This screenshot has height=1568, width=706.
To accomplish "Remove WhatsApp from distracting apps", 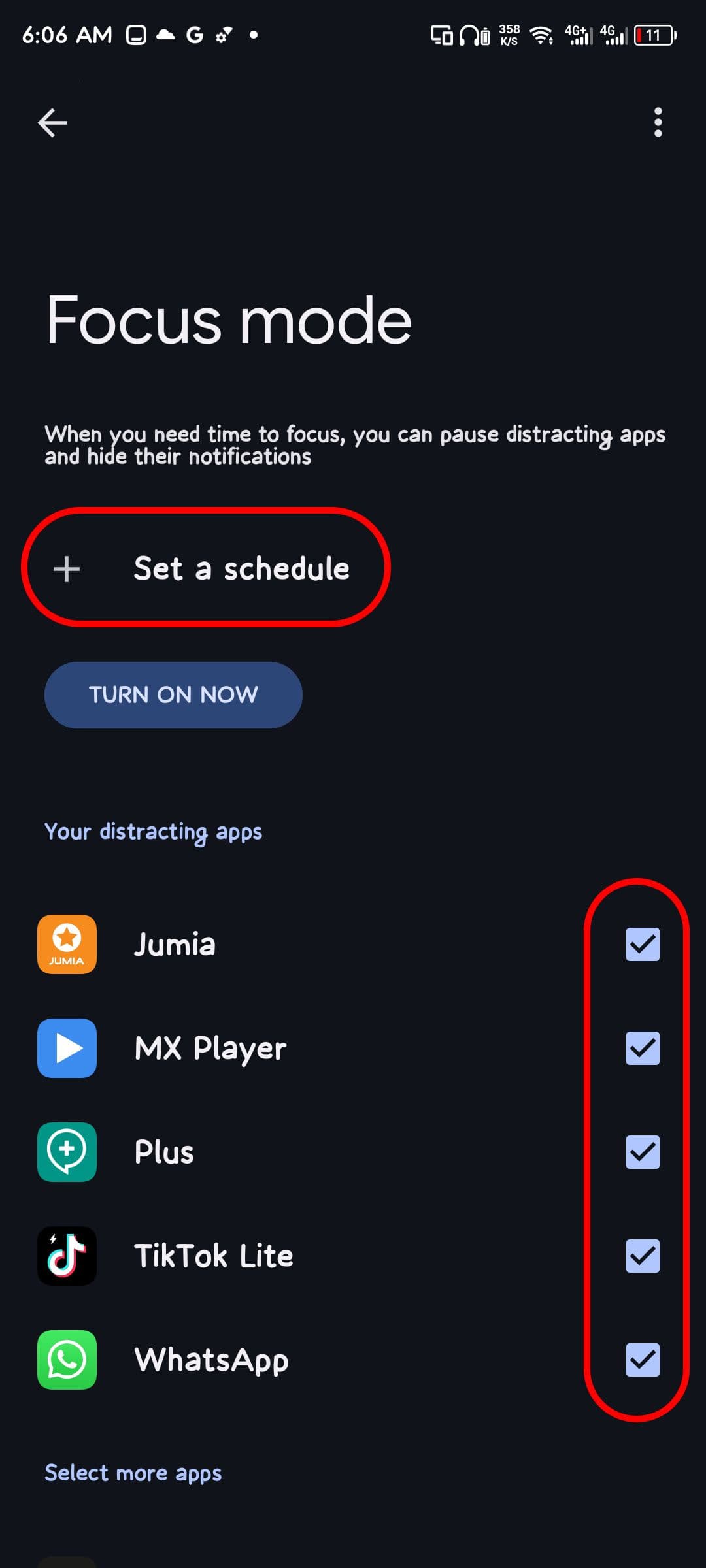I will click(643, 1360).
